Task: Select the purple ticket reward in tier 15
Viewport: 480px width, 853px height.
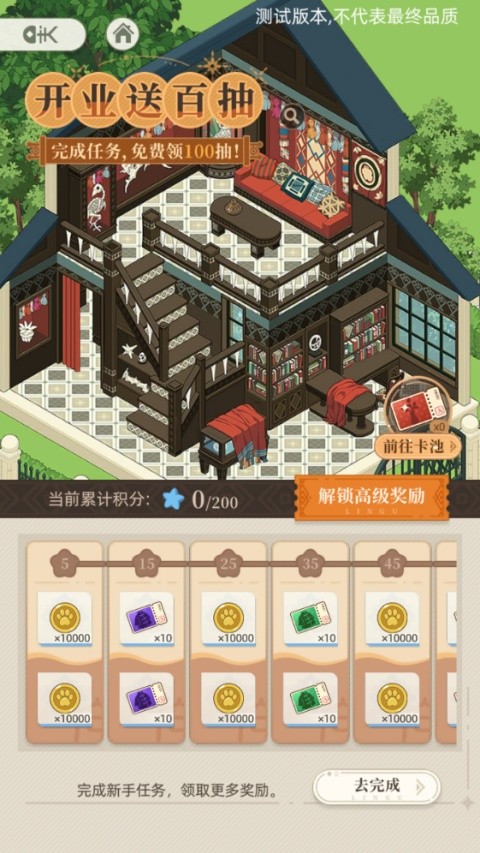Action: point(146,619)
